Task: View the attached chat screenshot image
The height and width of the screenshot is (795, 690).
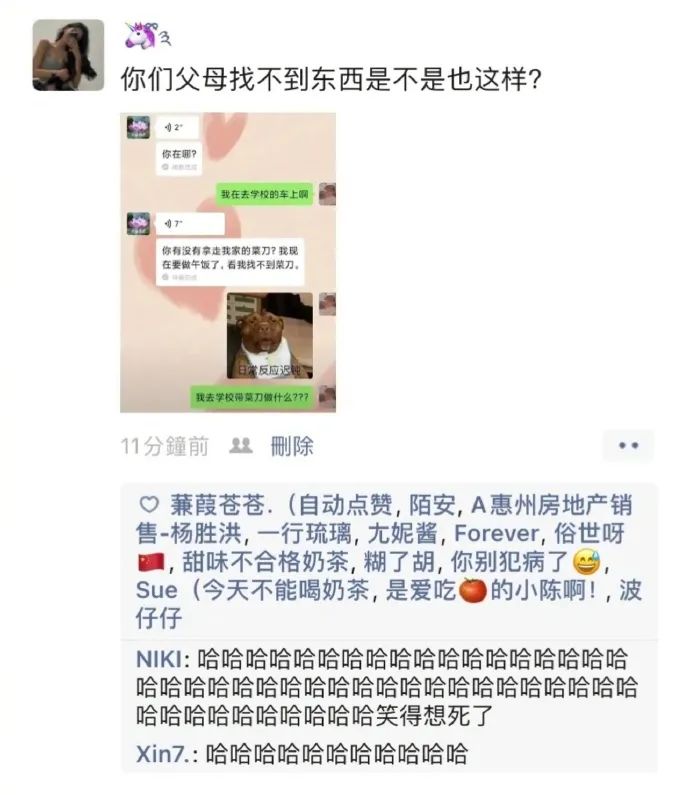Action: tap(228, 263)
